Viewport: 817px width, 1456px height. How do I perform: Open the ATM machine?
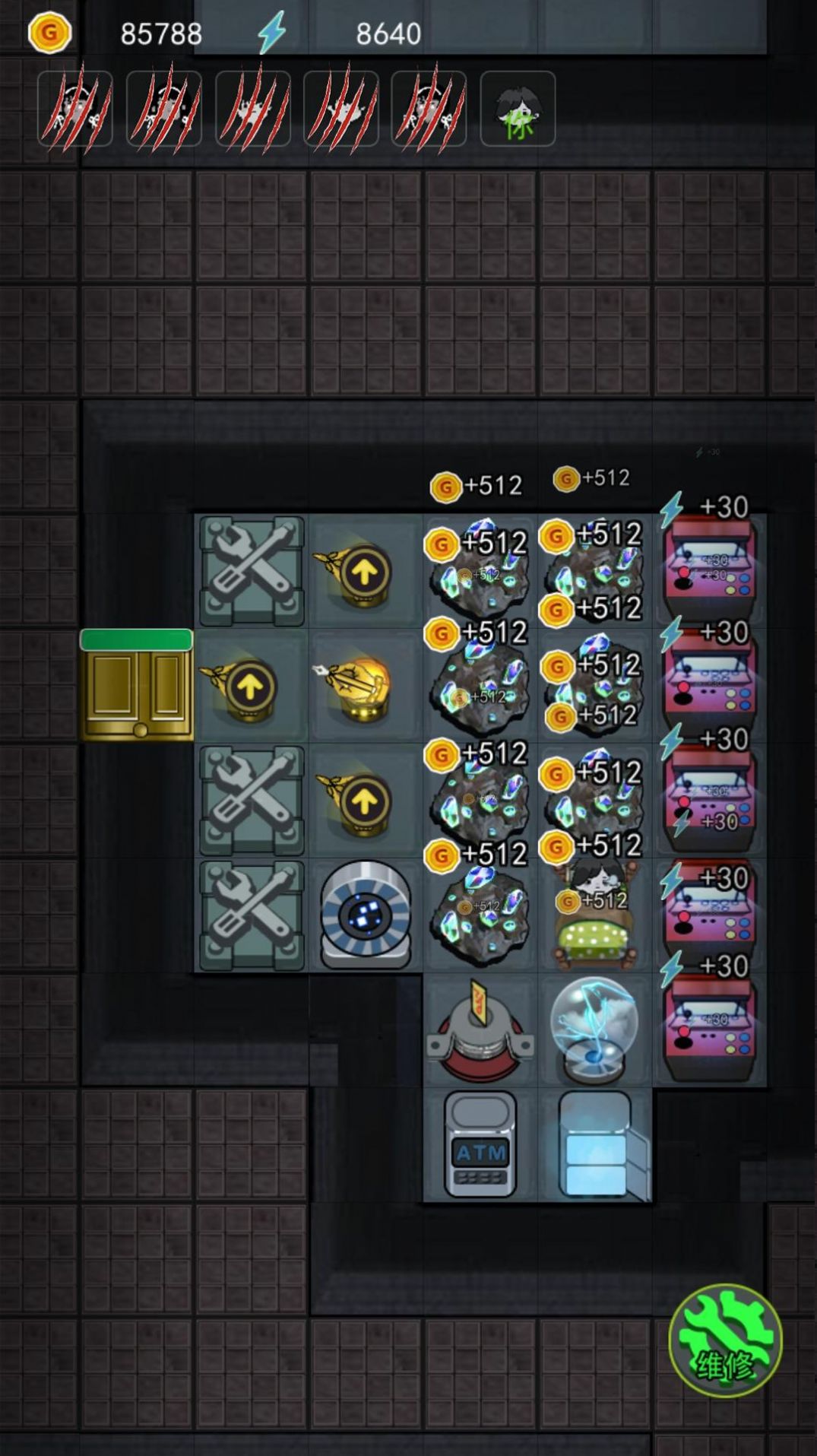point(480,1144)
